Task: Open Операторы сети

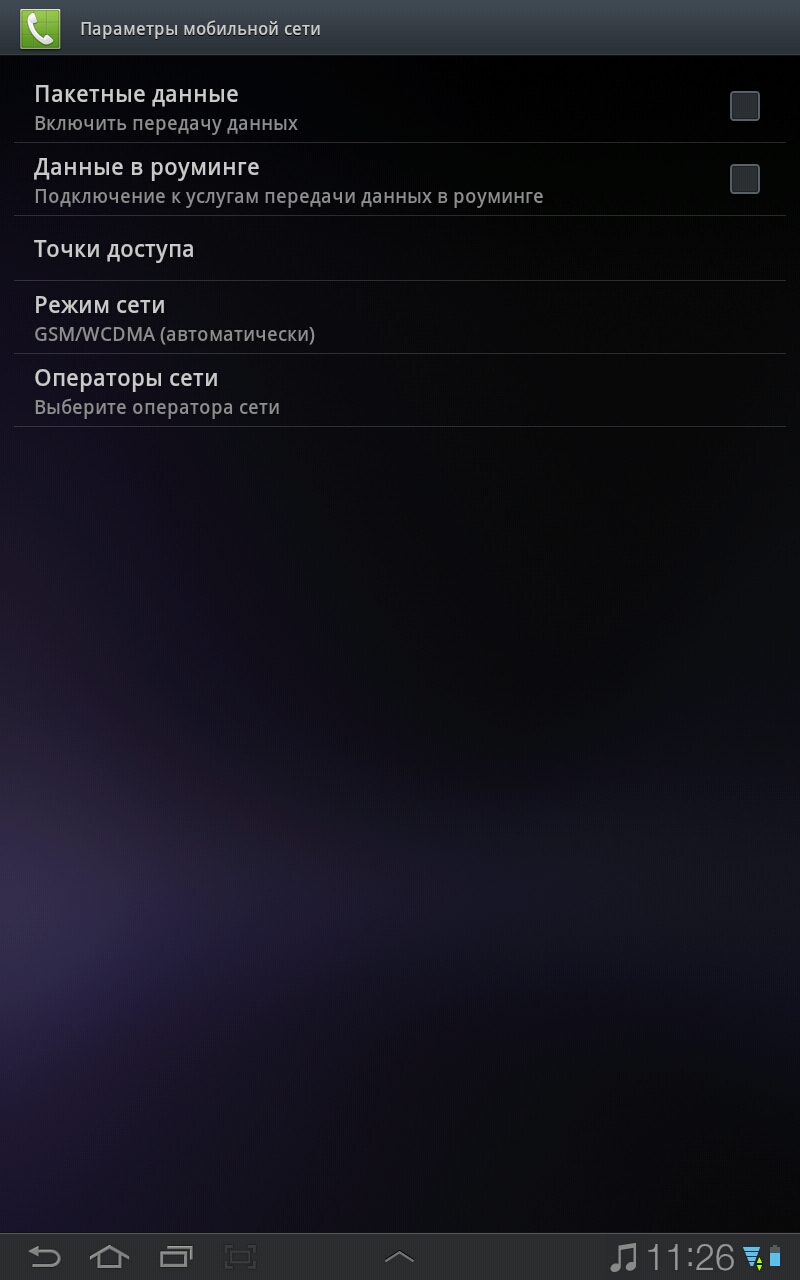Action: 400,391
